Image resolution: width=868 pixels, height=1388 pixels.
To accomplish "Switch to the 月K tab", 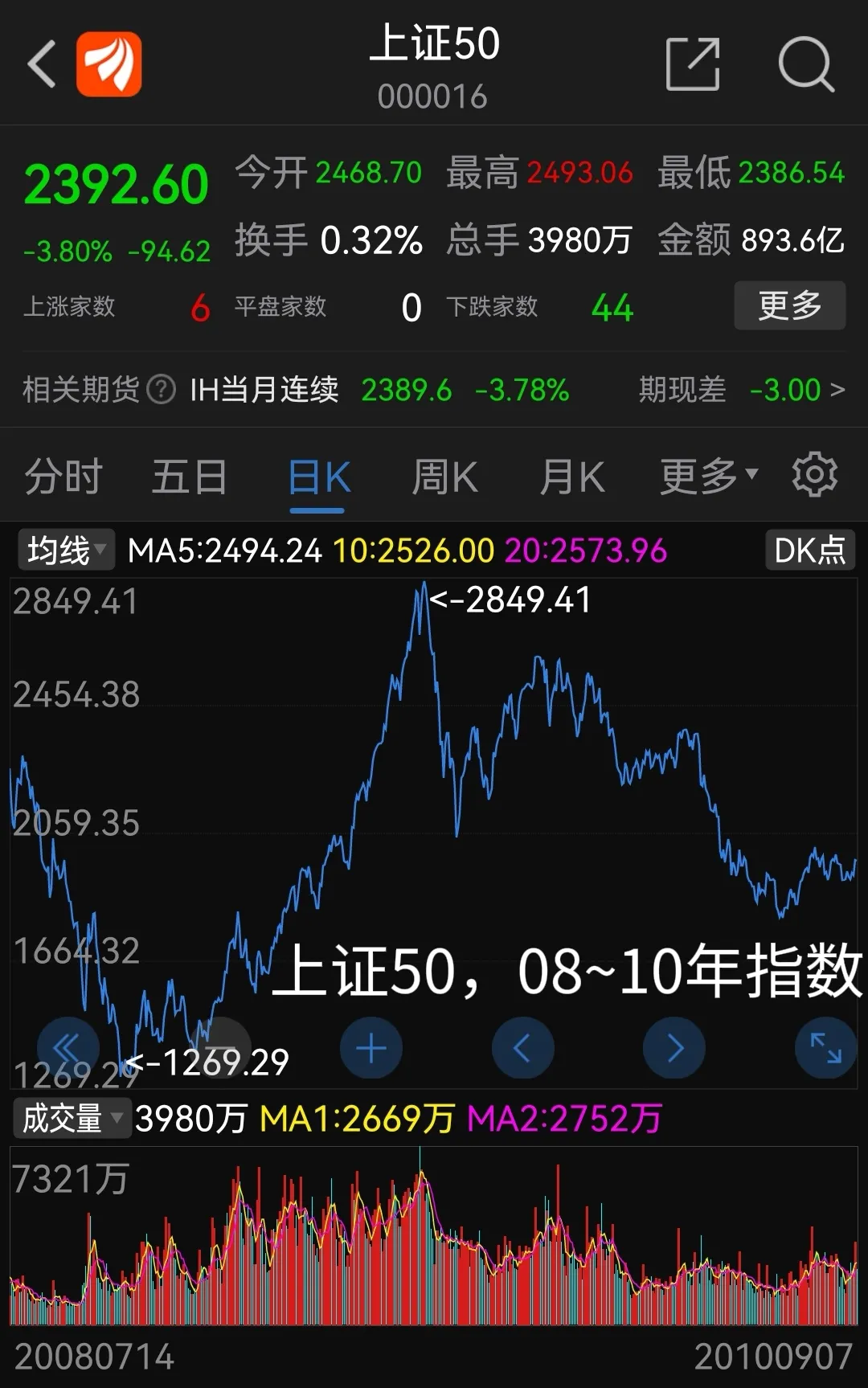I will (x=571, y=477).
